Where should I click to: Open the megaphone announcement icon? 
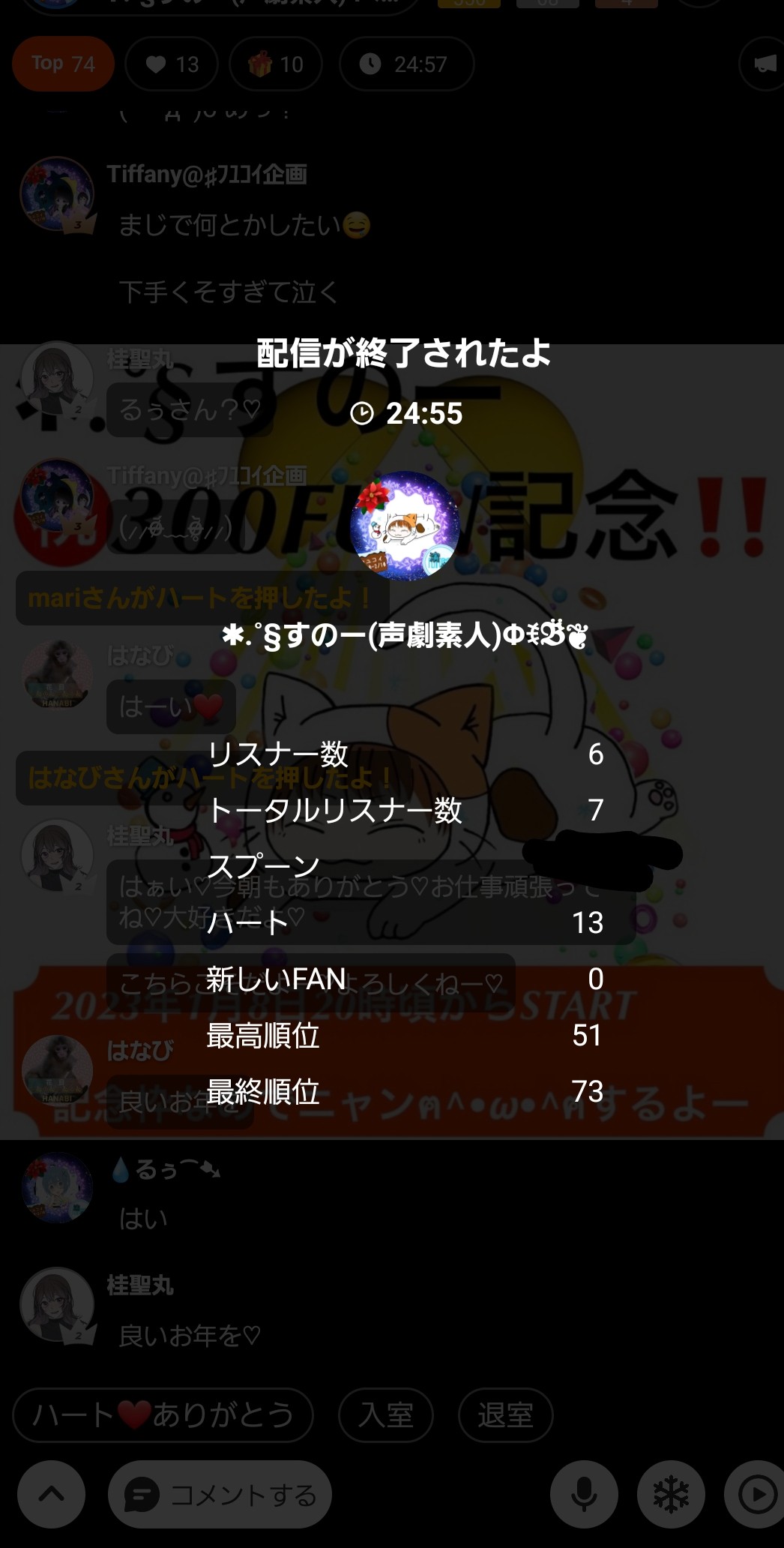coord(765,64)
